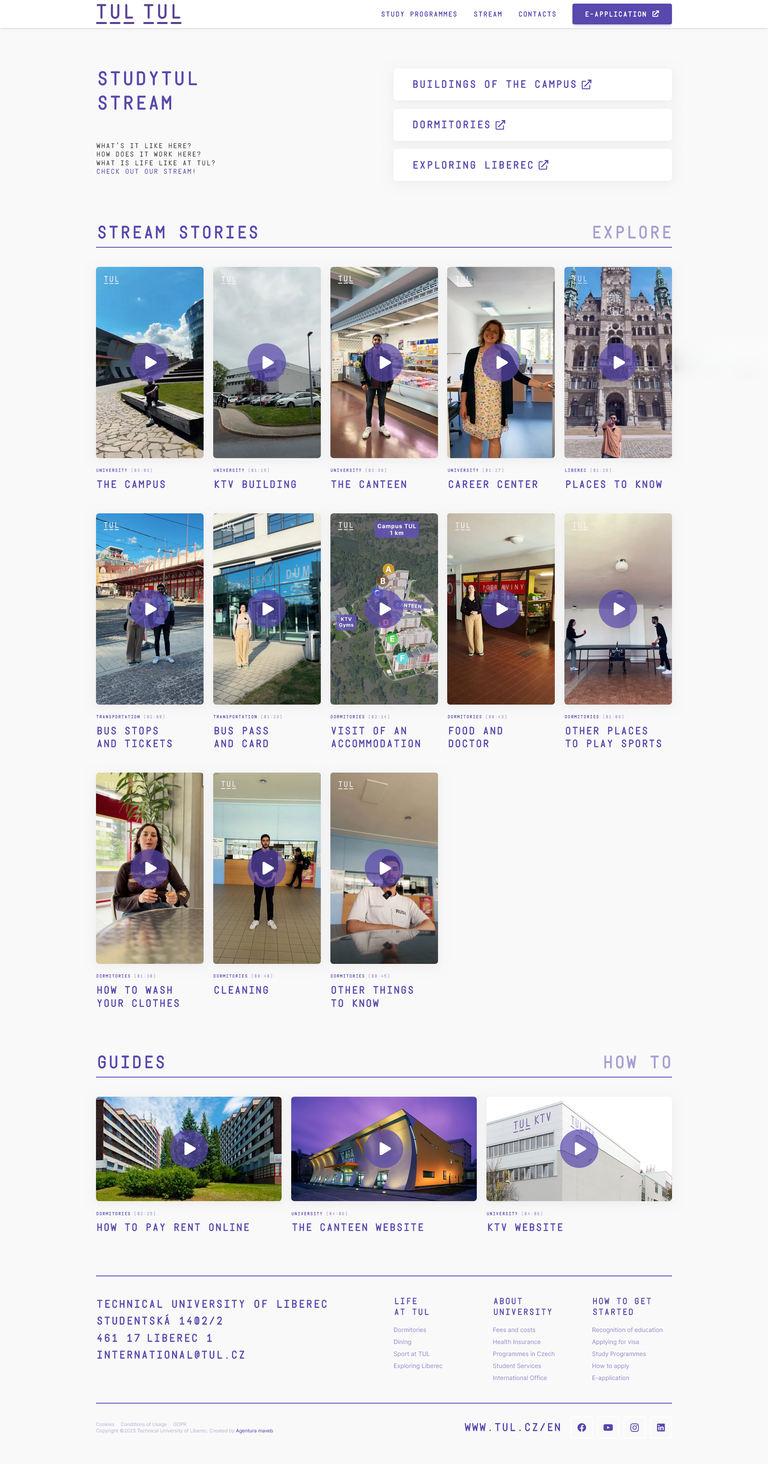Open the Visit of an Accommodation story

(384, 609)
